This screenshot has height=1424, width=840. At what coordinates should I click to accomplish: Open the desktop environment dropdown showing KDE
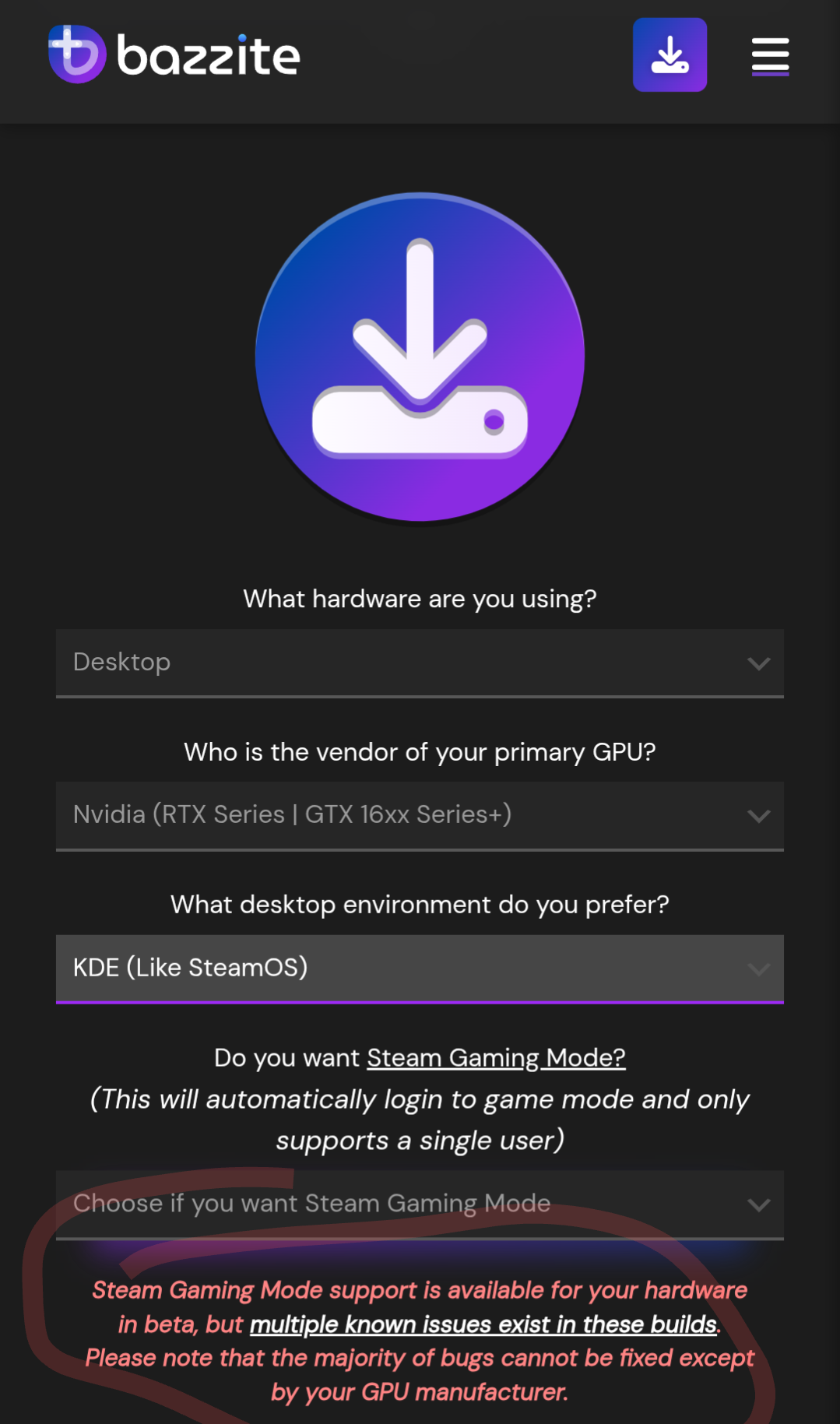pos(420,969)
